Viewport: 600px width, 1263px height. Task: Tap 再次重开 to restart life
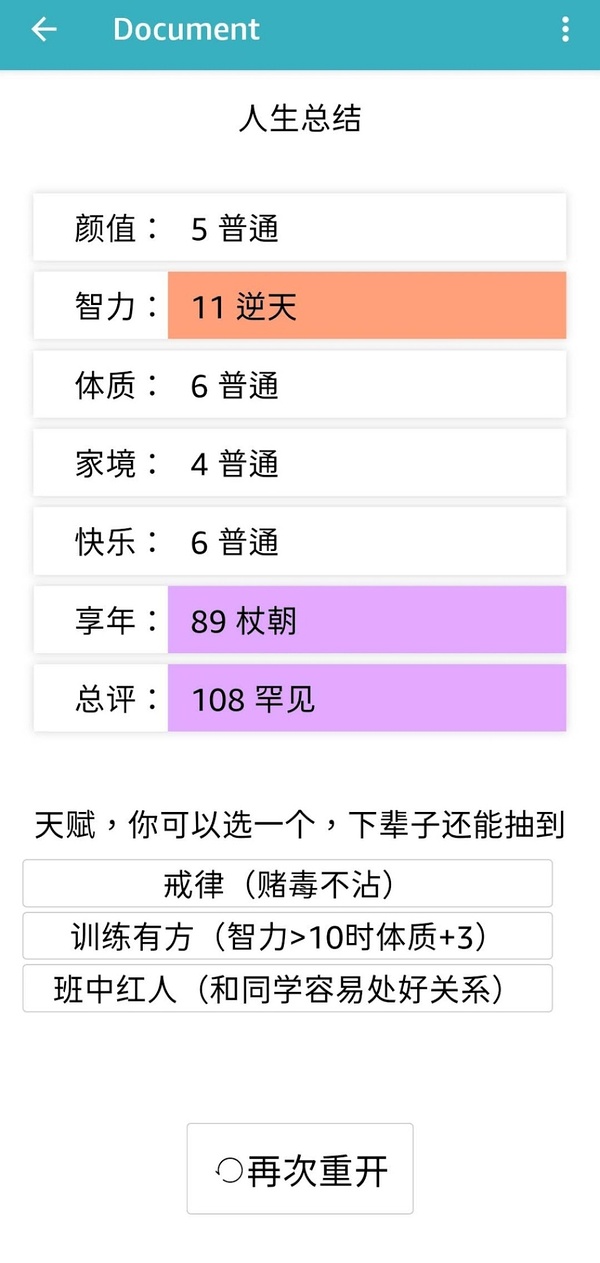click(300, 1169)
